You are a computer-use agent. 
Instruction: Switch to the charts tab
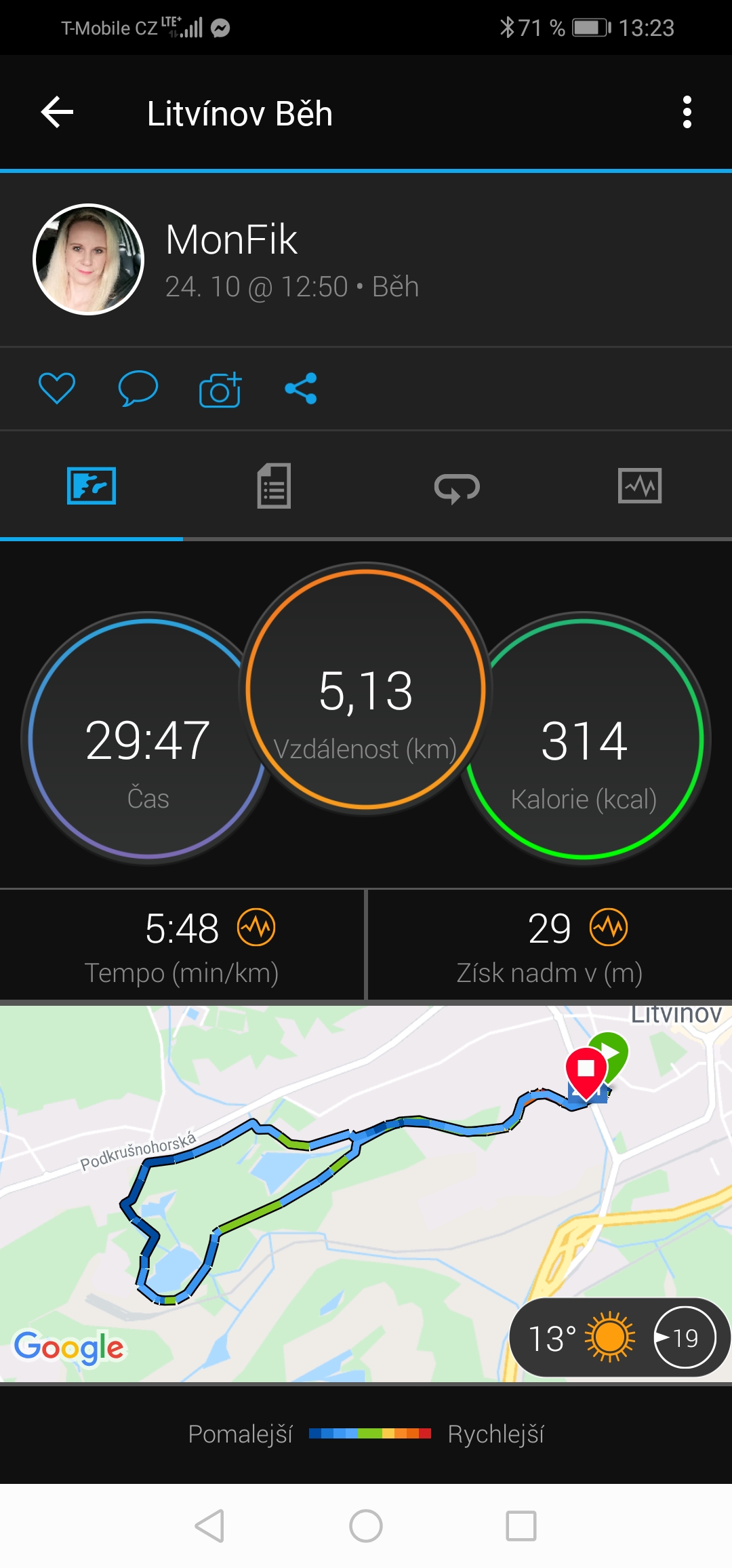640,486
